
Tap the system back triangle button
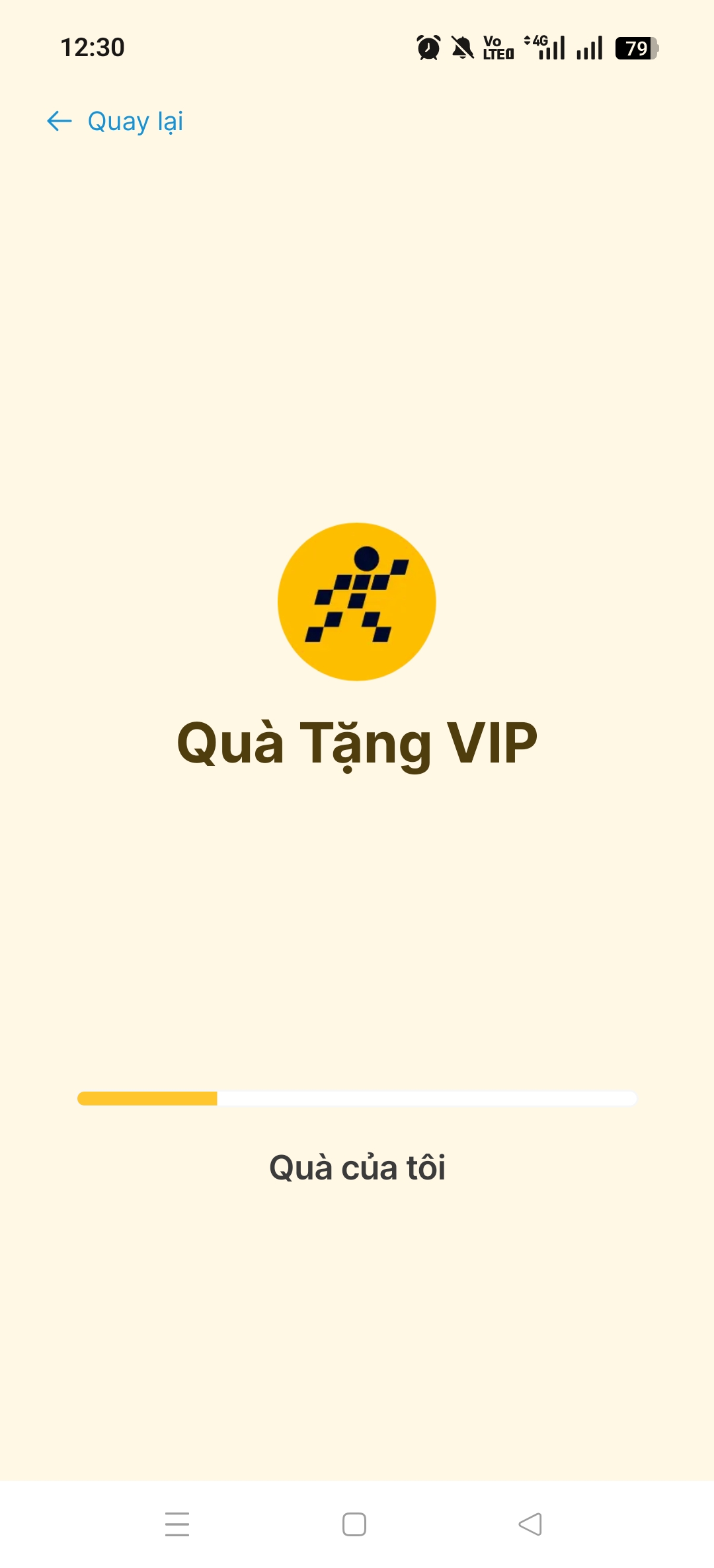click(x=530, y=1524)
